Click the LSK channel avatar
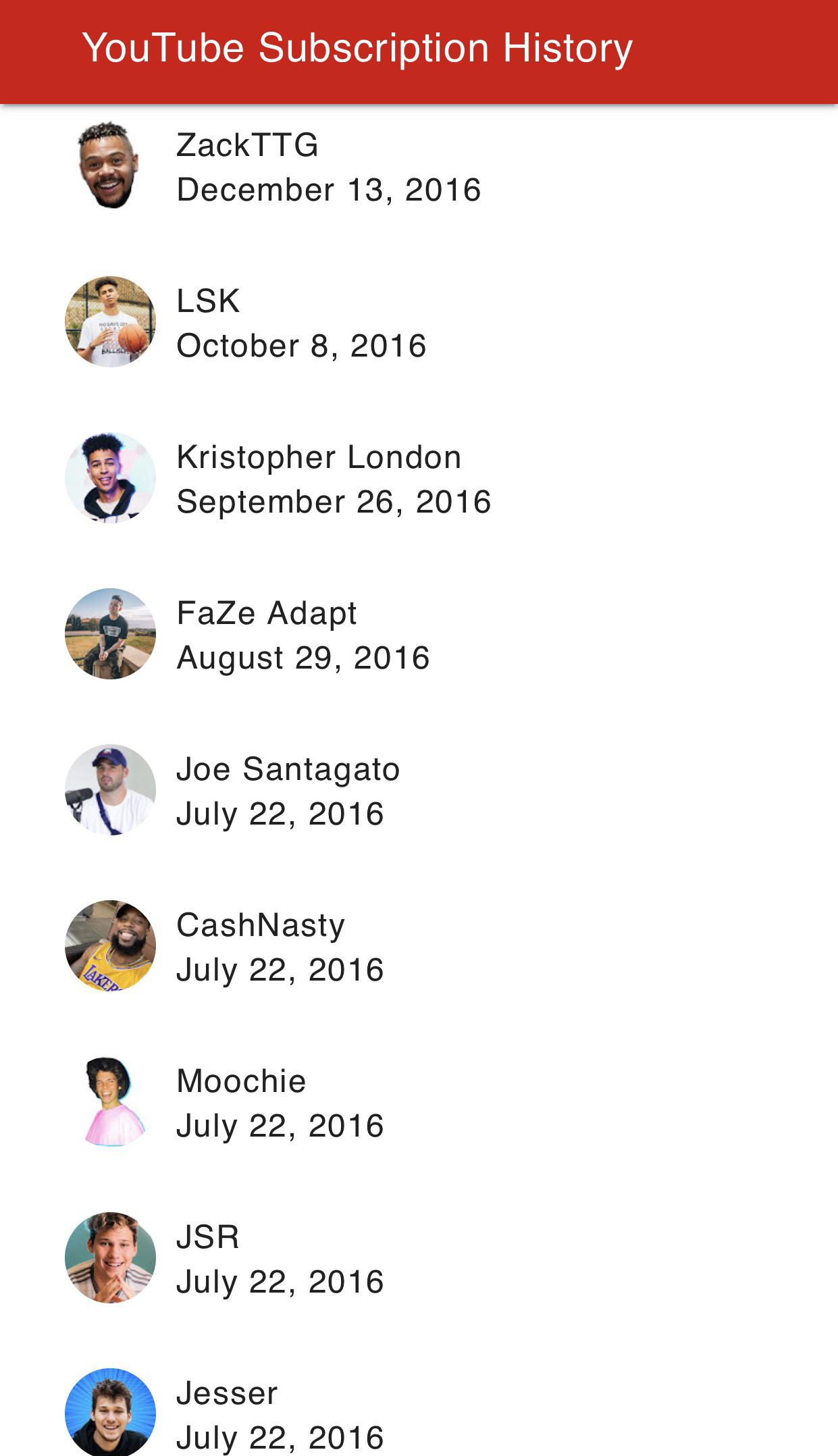Image resolution: width=838 pixels, height=1456 pixels. tap(112, 321)
